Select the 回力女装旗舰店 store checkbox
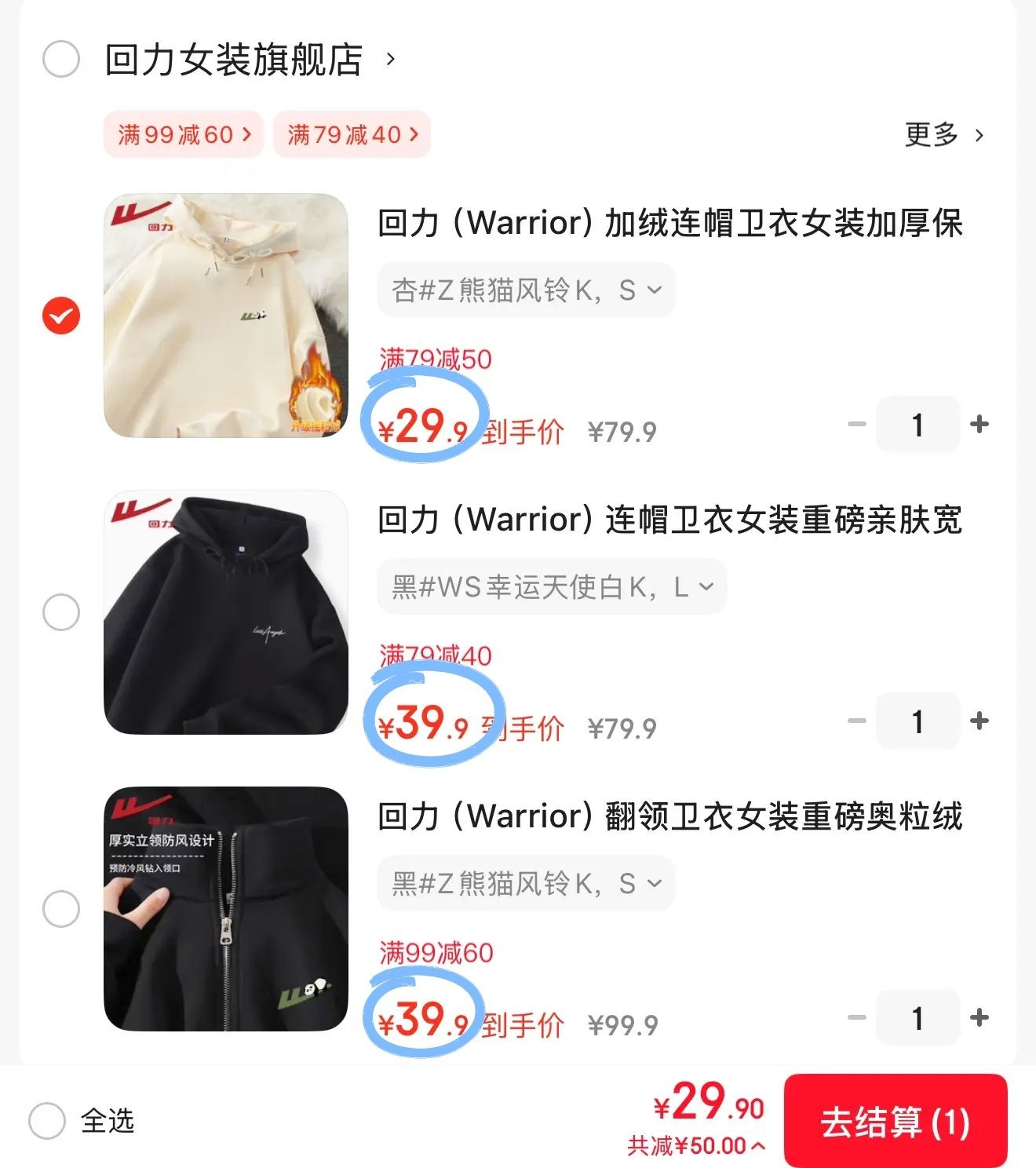Viewport: 1036px width, 1168px height. click(x=61, y=60)
